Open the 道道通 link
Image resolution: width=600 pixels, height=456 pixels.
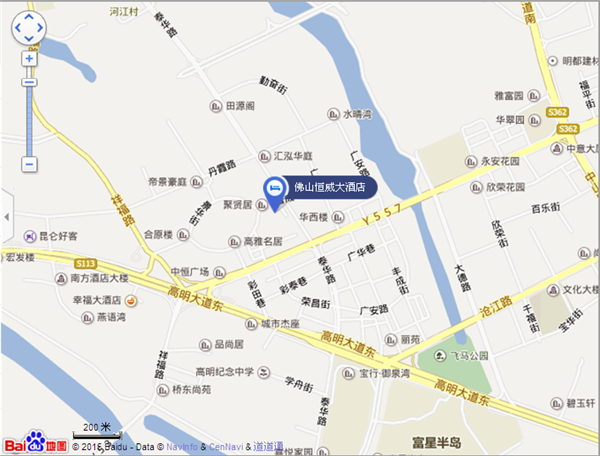click(x=270, y=445)
